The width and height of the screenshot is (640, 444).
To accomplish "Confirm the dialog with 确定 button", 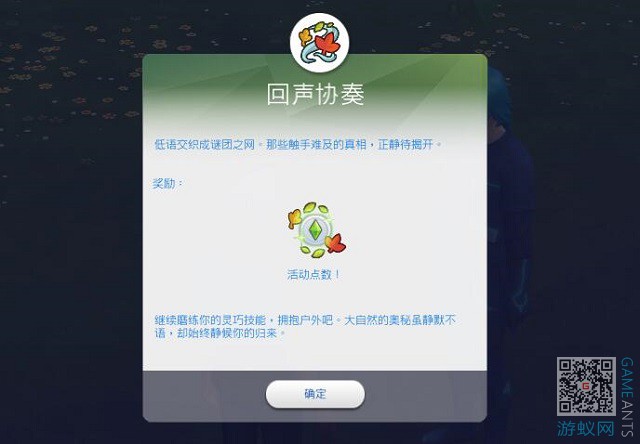I will click(x=315, y=394).
